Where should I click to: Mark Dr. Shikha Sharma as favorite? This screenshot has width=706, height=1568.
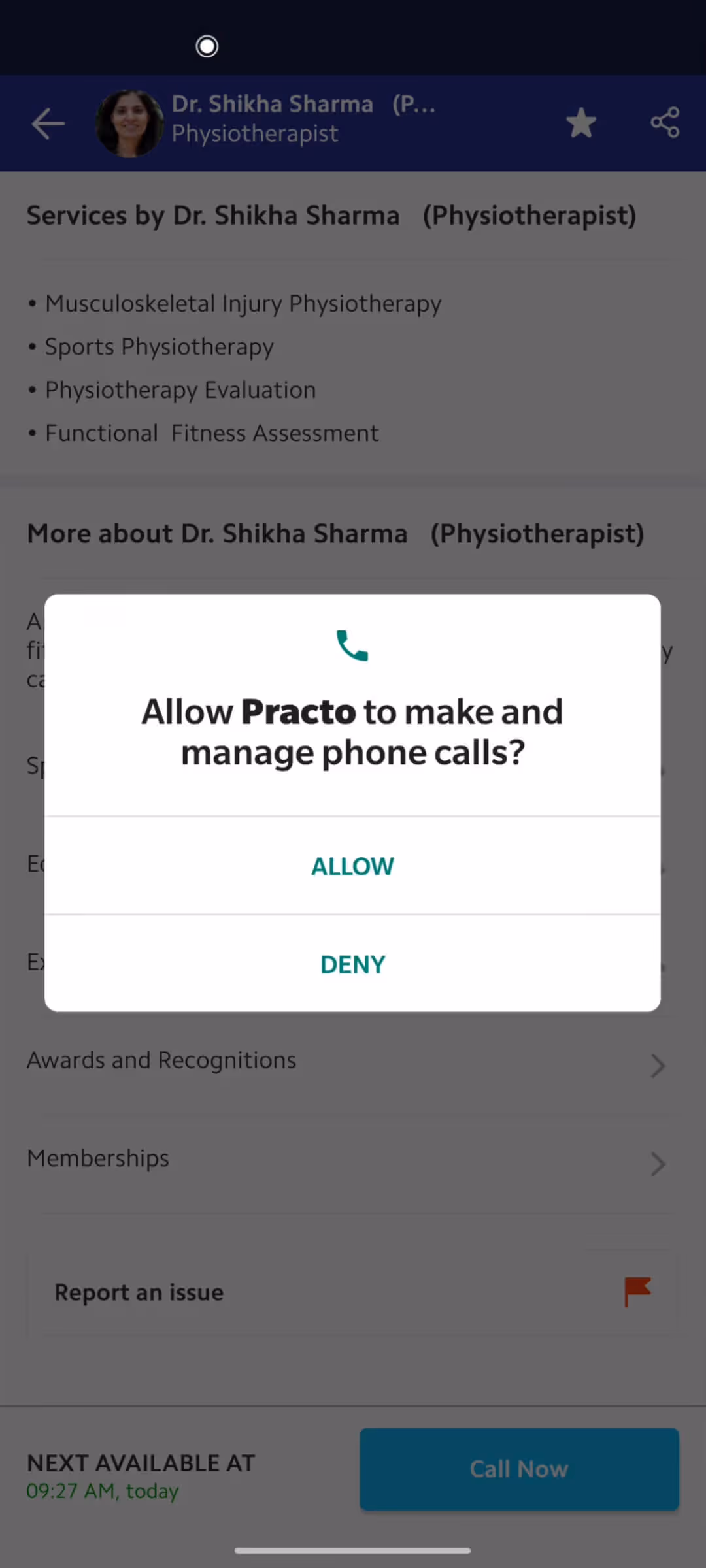pyautogui.click(x=580, y=123)
